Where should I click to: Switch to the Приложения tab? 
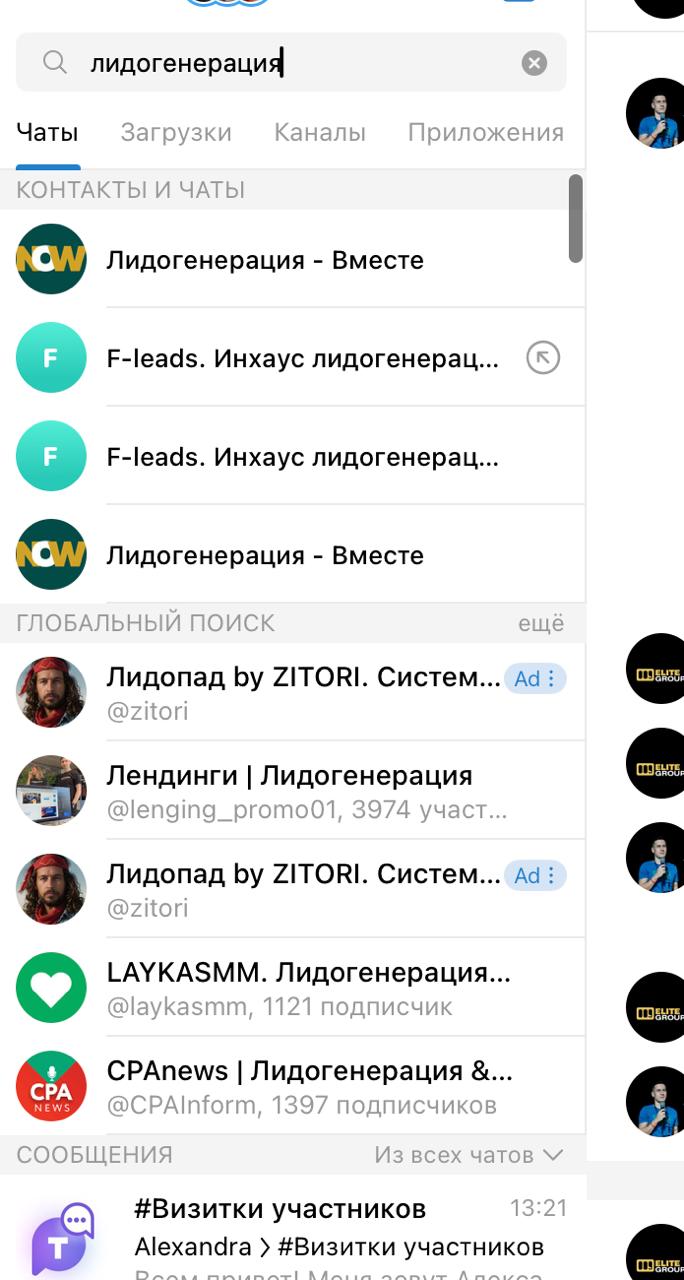click(x=485, y=132)
